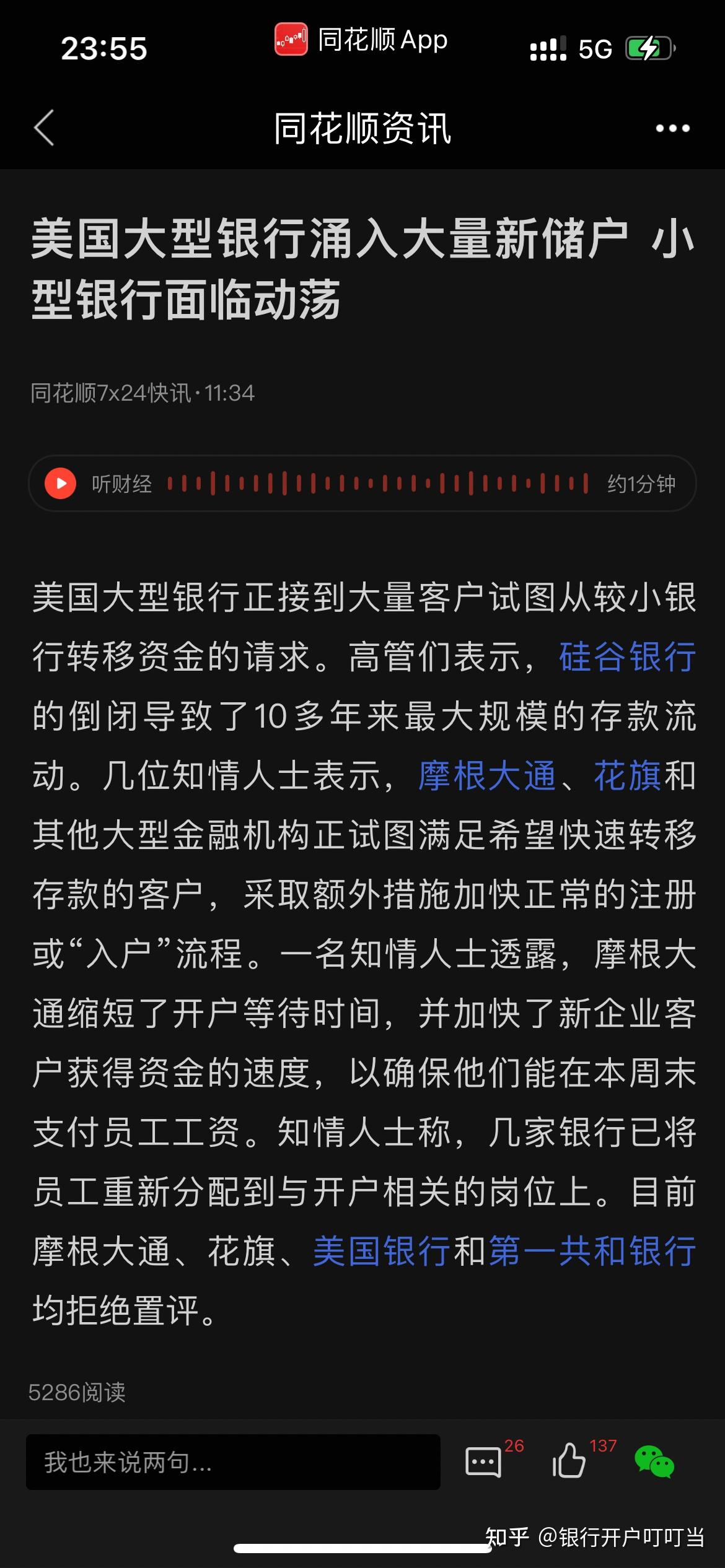The image size is (725, 1568).
Task: Tap the blue 花旗 link
Action: click(628, 775)
